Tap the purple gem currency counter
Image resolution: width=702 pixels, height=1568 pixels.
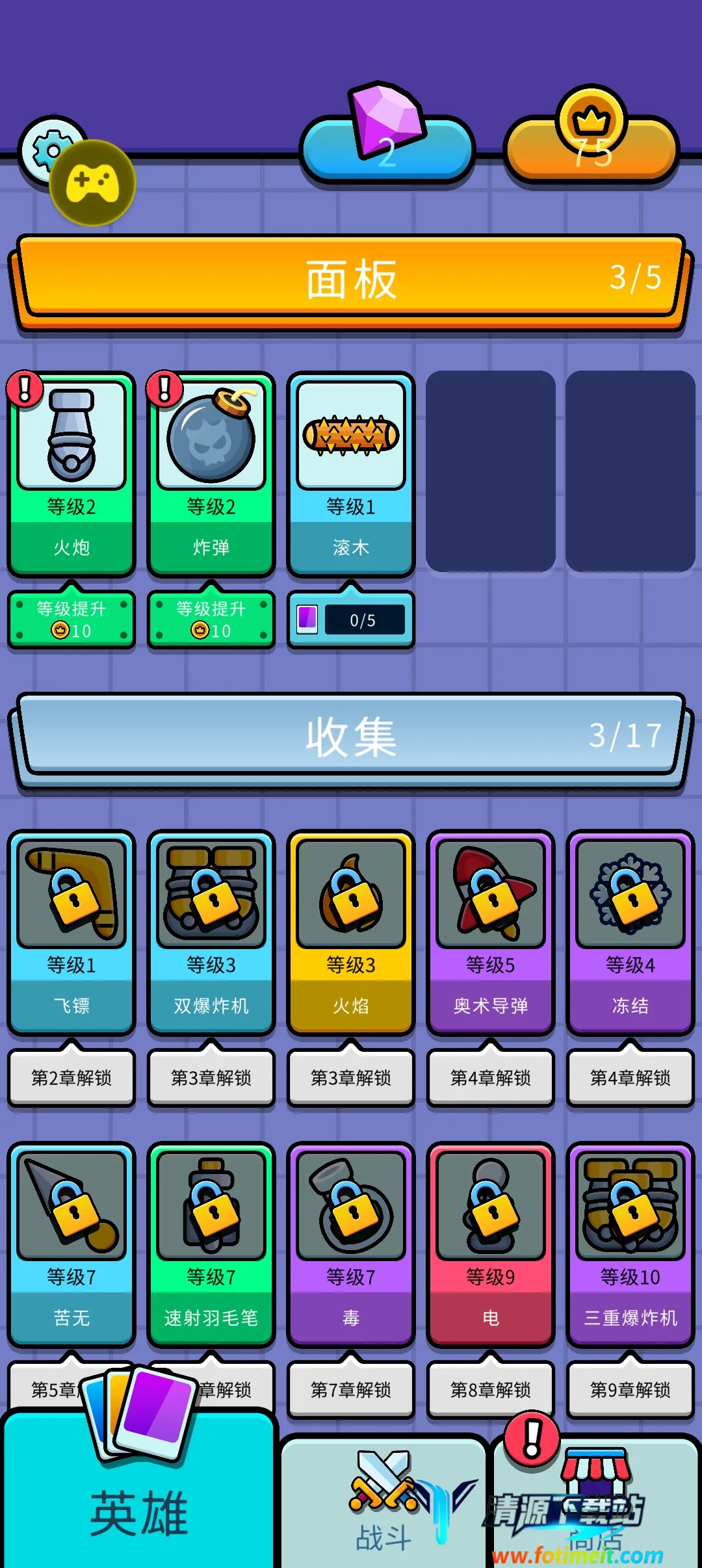(387, 151)
